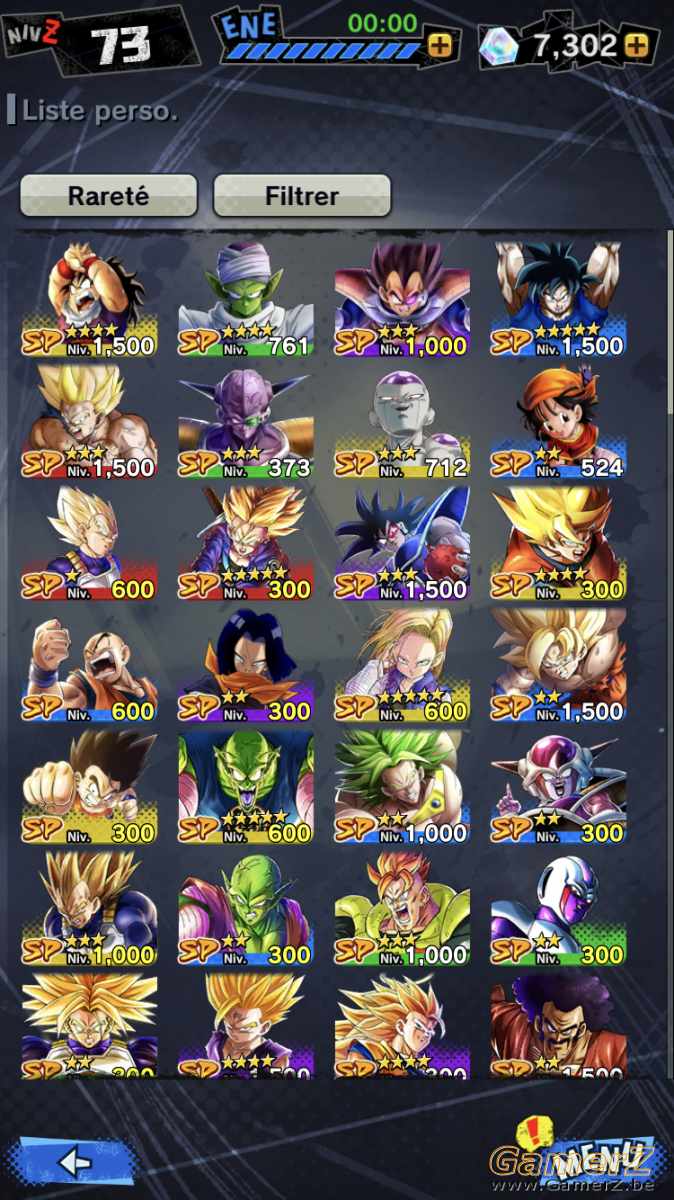Select the laughing Krillin card at level 600
674x1200 pixels.
90,665
